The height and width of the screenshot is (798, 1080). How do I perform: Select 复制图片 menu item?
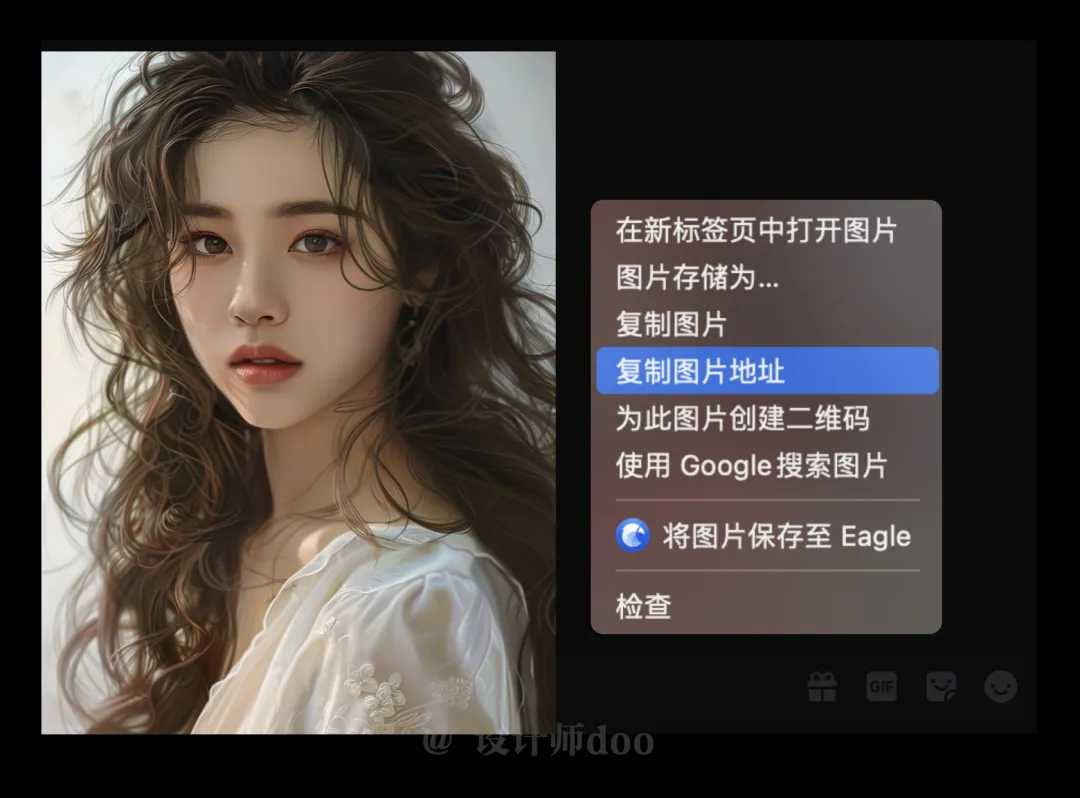[671, 325]
